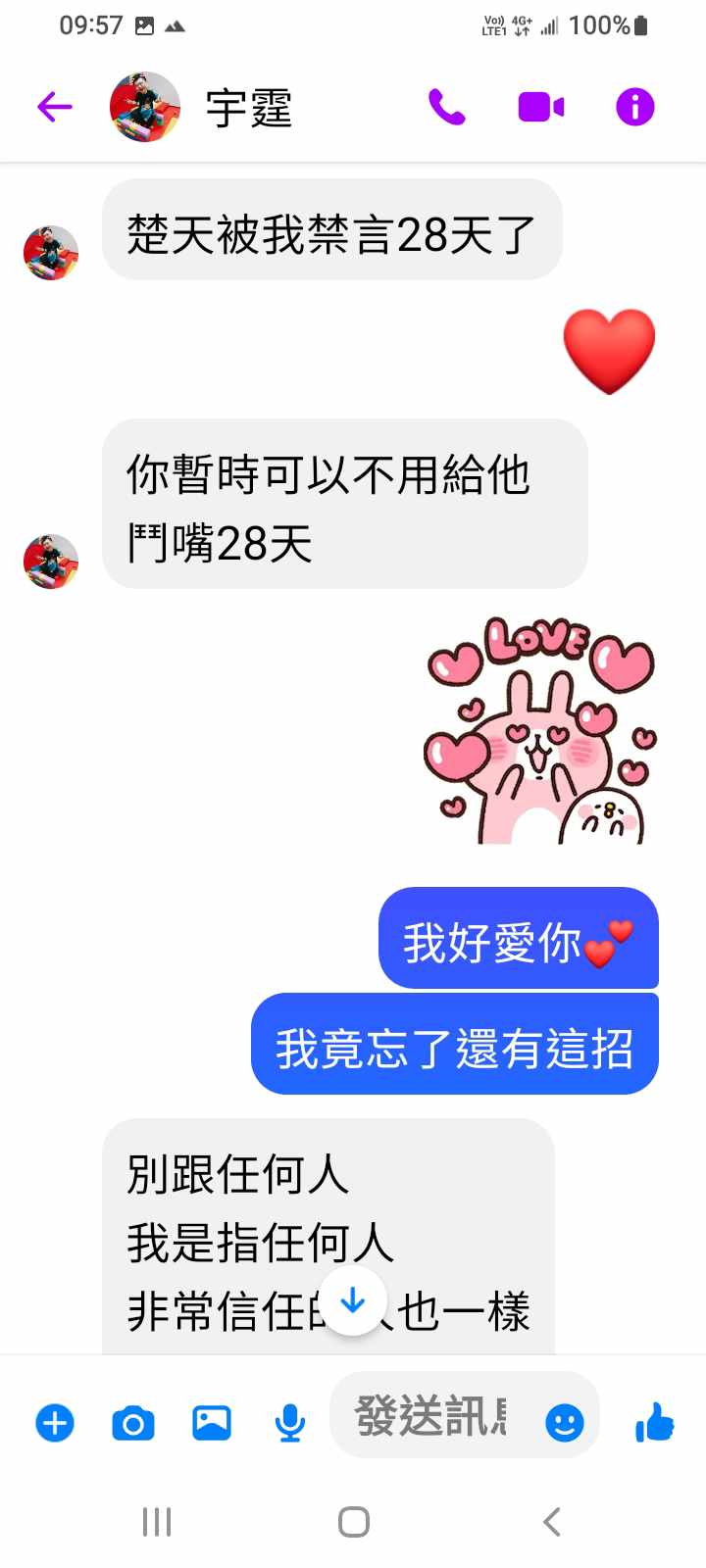Viewport: 706px width, 1568px height.
Task: Send a thumbs-up like
Action: coord(654,1422)
